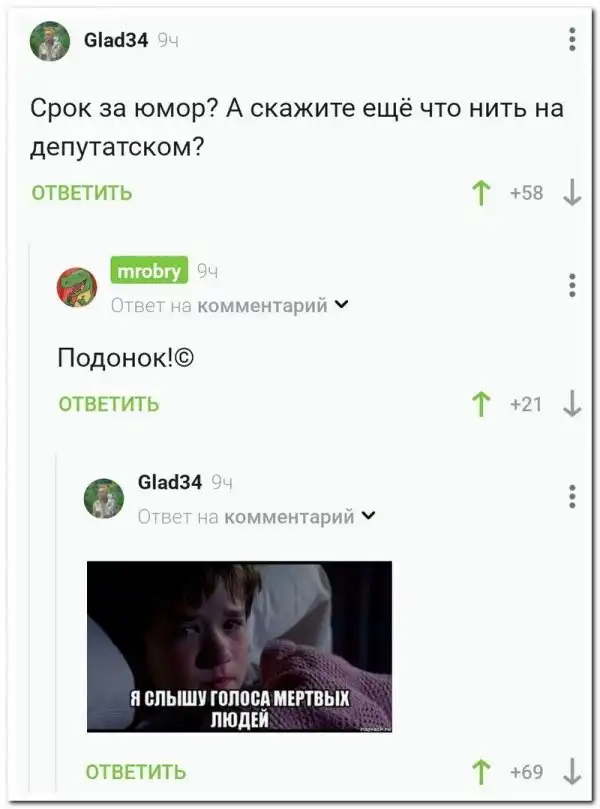This screenshot has width=600, height=809.
Task: Reply to the "Подонок!" comment
Action: (x=109, y=404)
